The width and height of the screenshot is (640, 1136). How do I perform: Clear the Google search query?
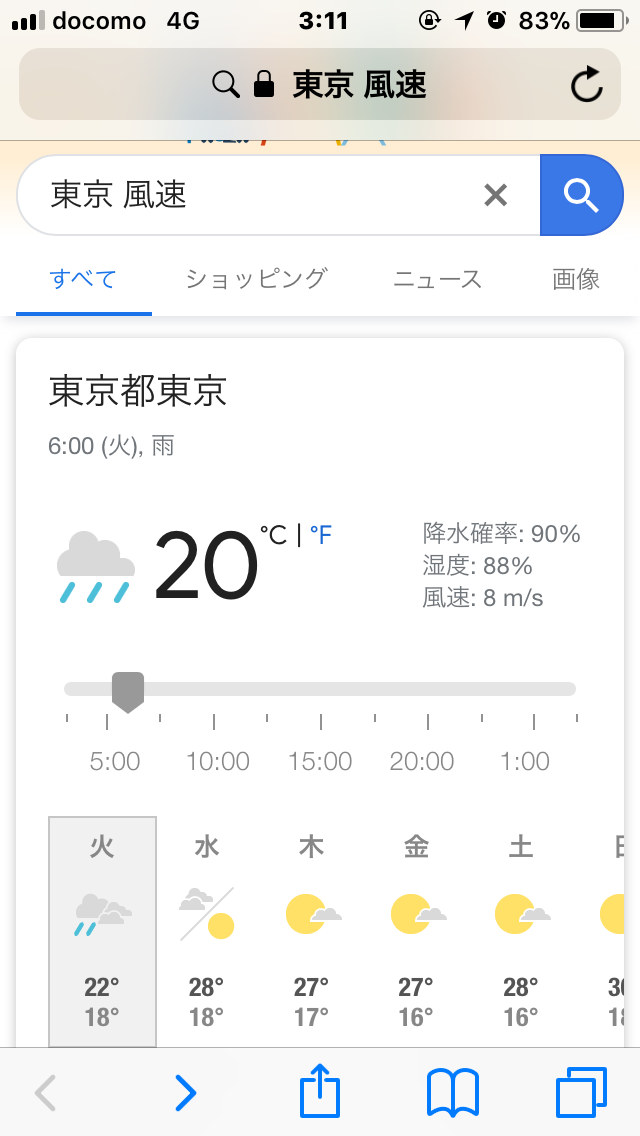[x=495, y=195]
